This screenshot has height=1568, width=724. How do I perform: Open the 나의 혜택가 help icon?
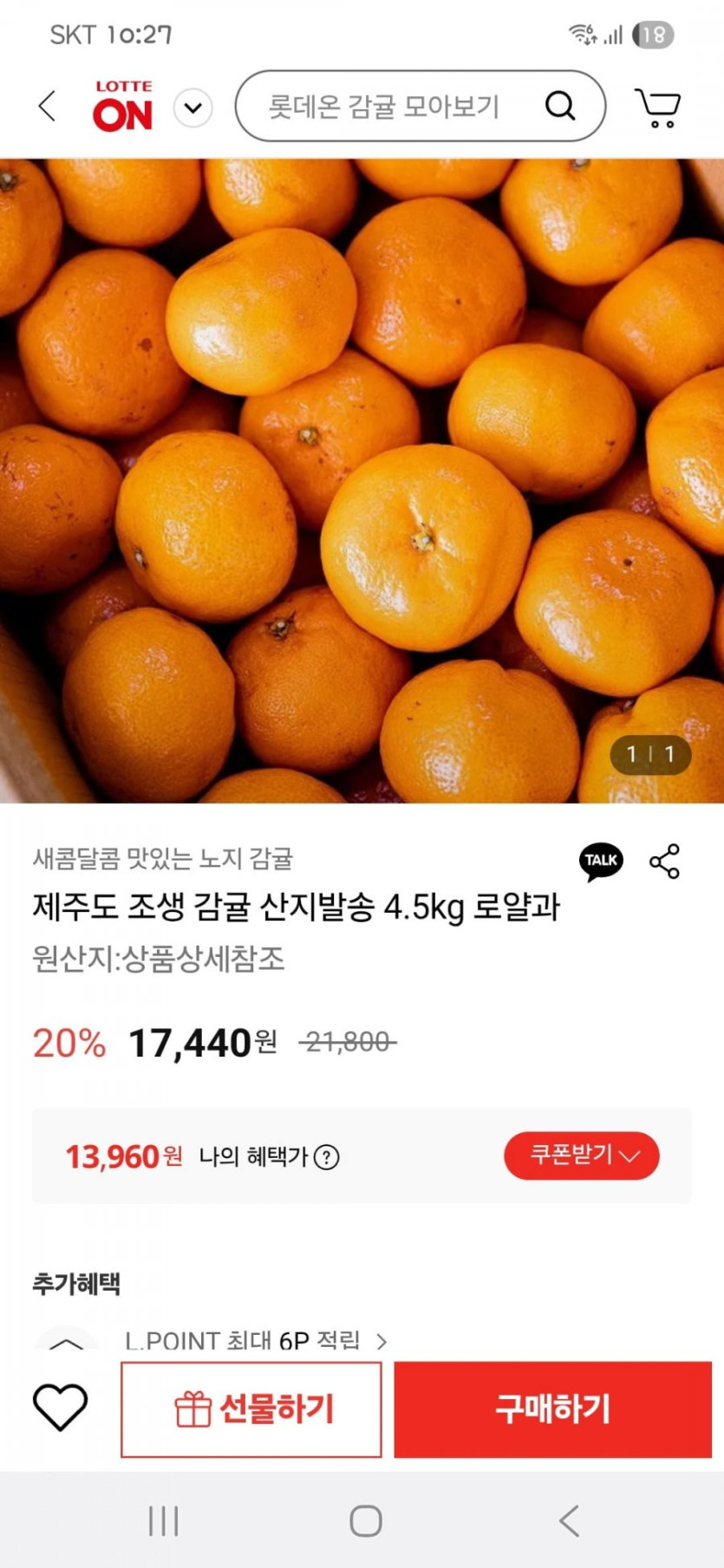(x=327, y=1157)
